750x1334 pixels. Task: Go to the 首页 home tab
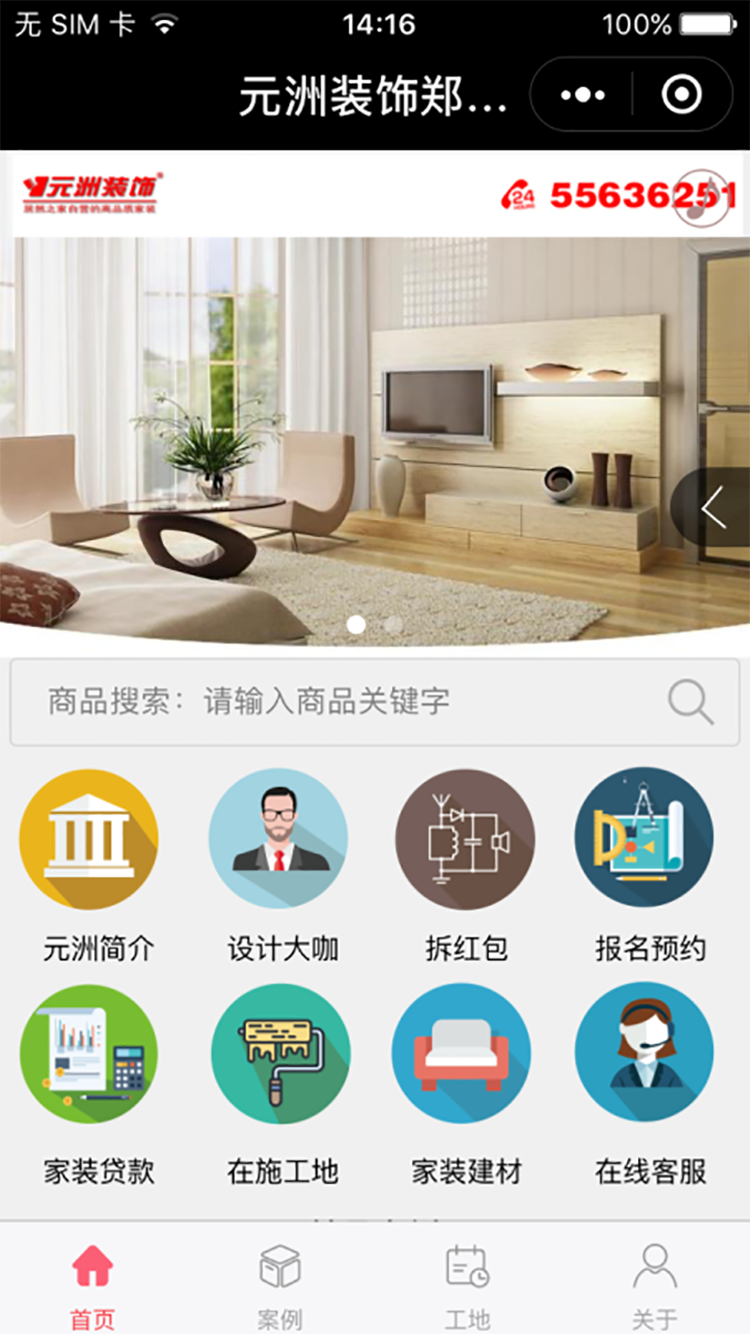pyautogui.click(x=93, y=1285)
